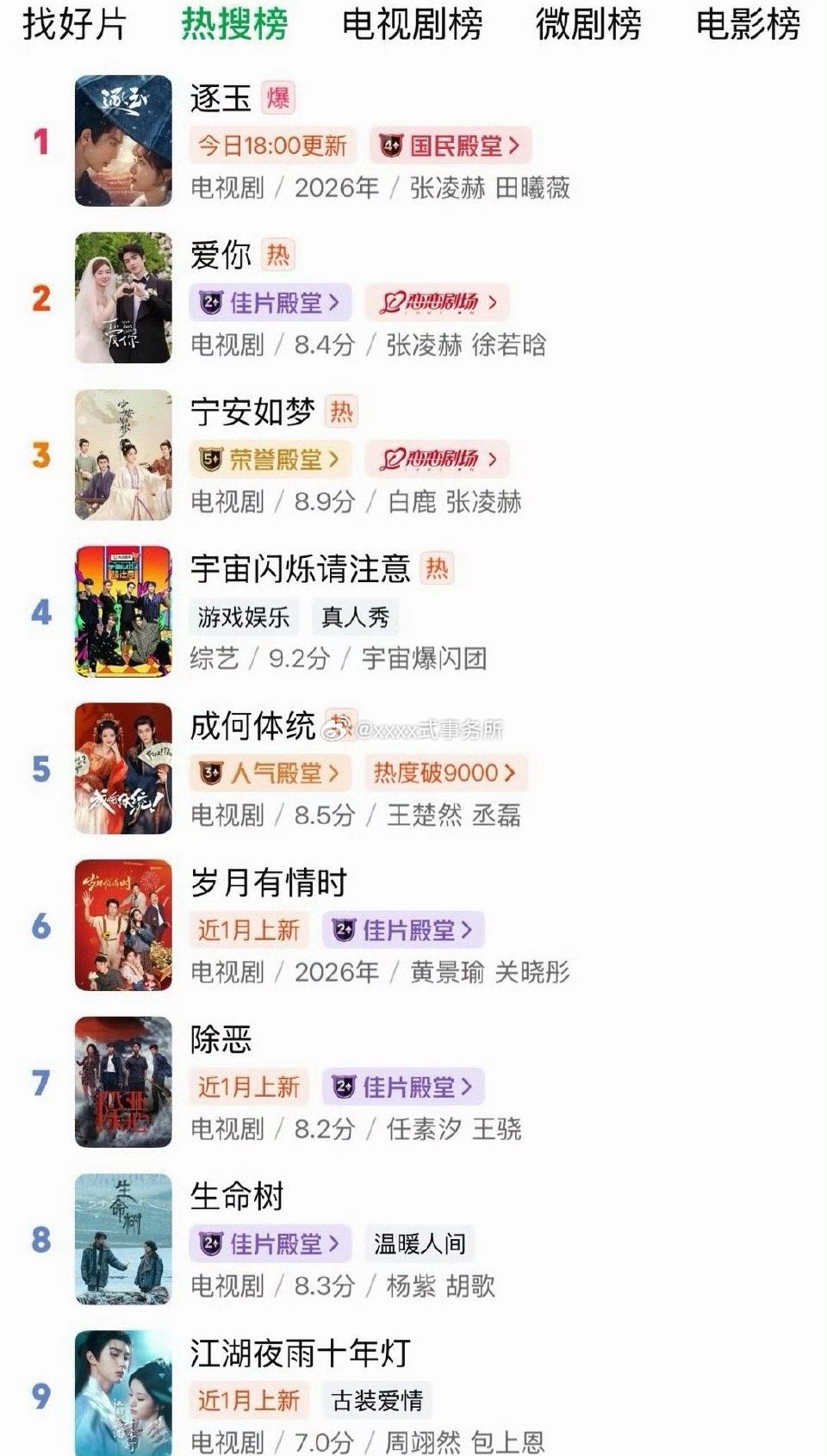Expand 国民殿堂 with its right arrow
827x1456 pixels.
pos(513,145)
